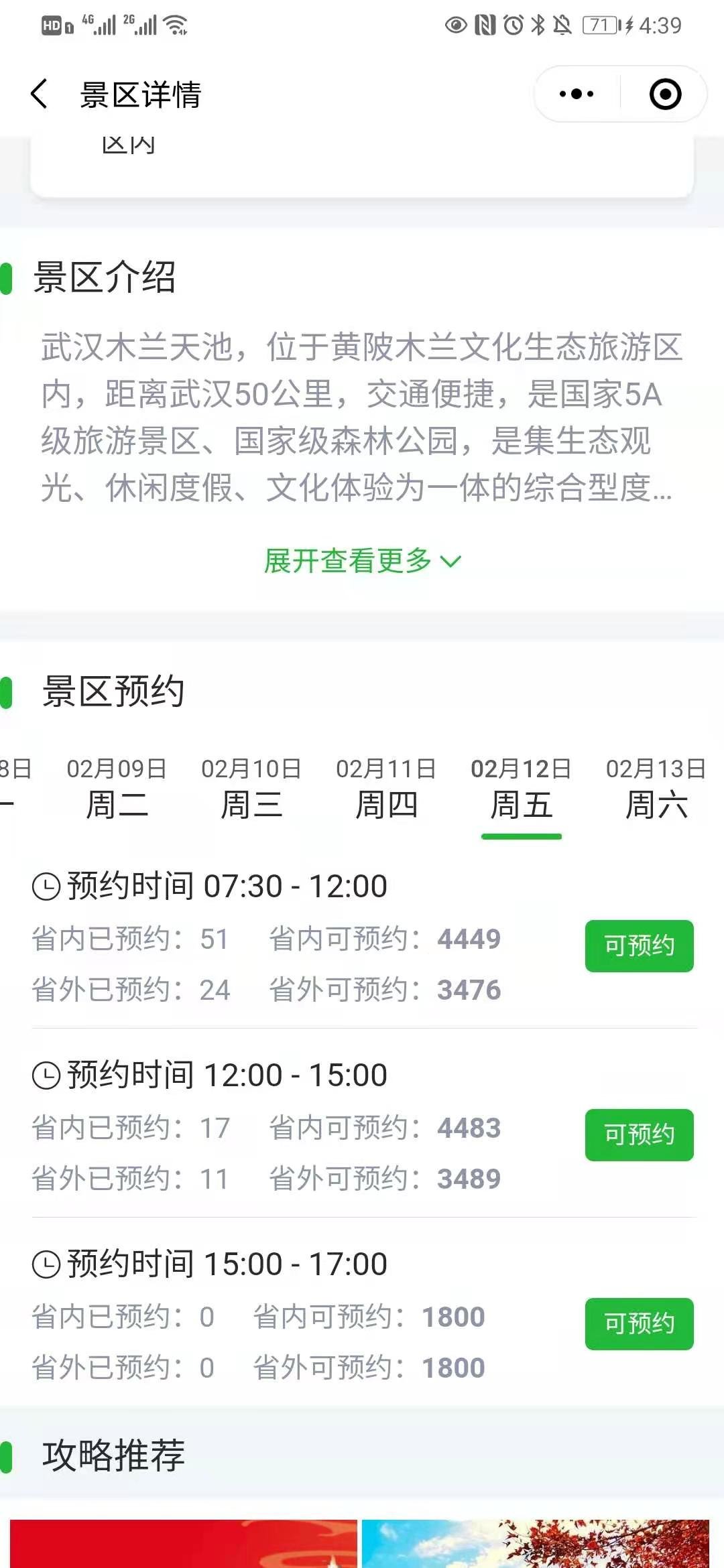The width and height of the screenshot is (724, 1568).
Task: Close the mini program via the circle icon
Action: pyautogui.click(x=665, y=94)
